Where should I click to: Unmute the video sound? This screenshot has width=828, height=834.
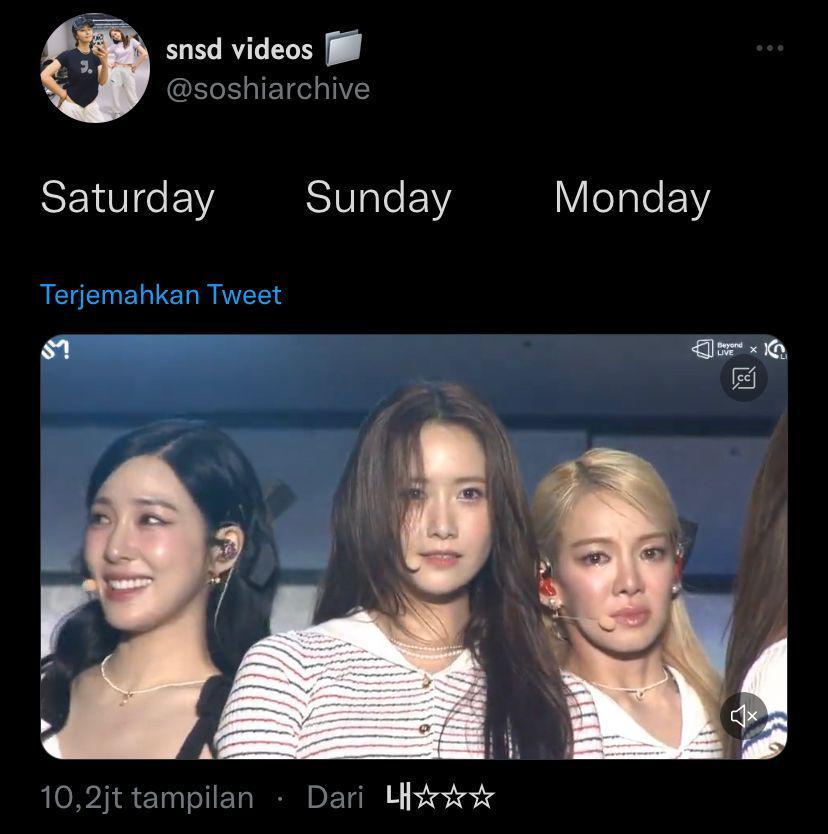coord(744,715)
